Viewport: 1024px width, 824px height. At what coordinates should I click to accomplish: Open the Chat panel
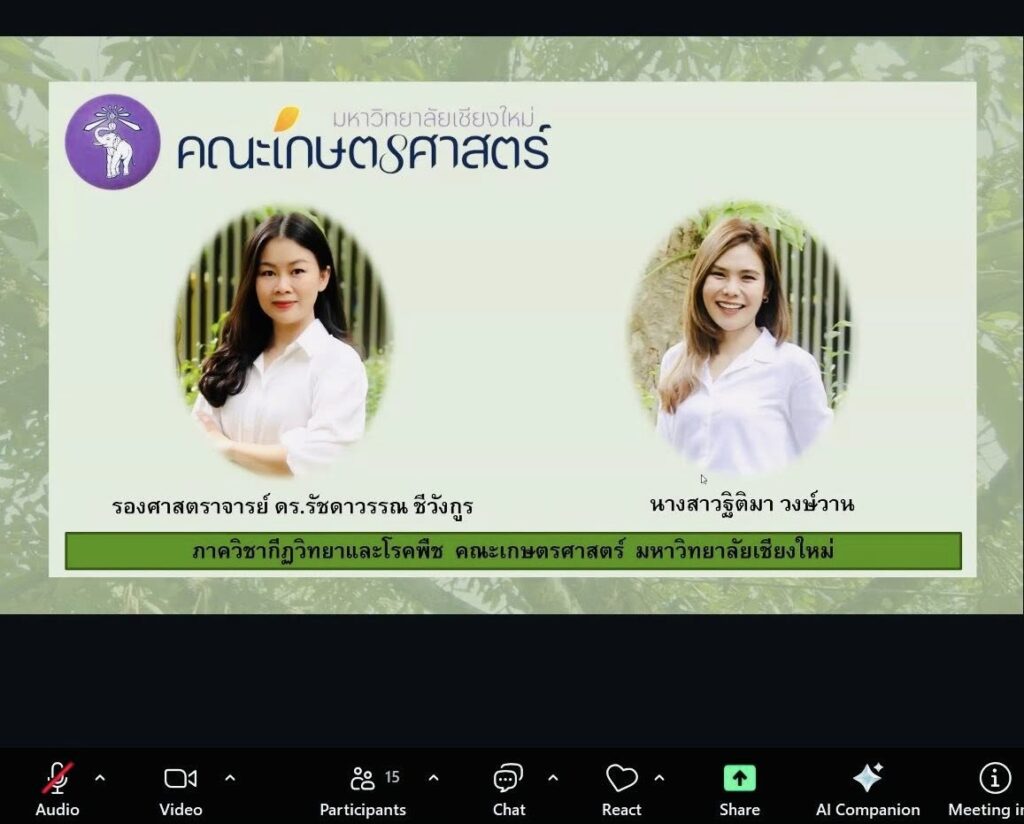508,788
